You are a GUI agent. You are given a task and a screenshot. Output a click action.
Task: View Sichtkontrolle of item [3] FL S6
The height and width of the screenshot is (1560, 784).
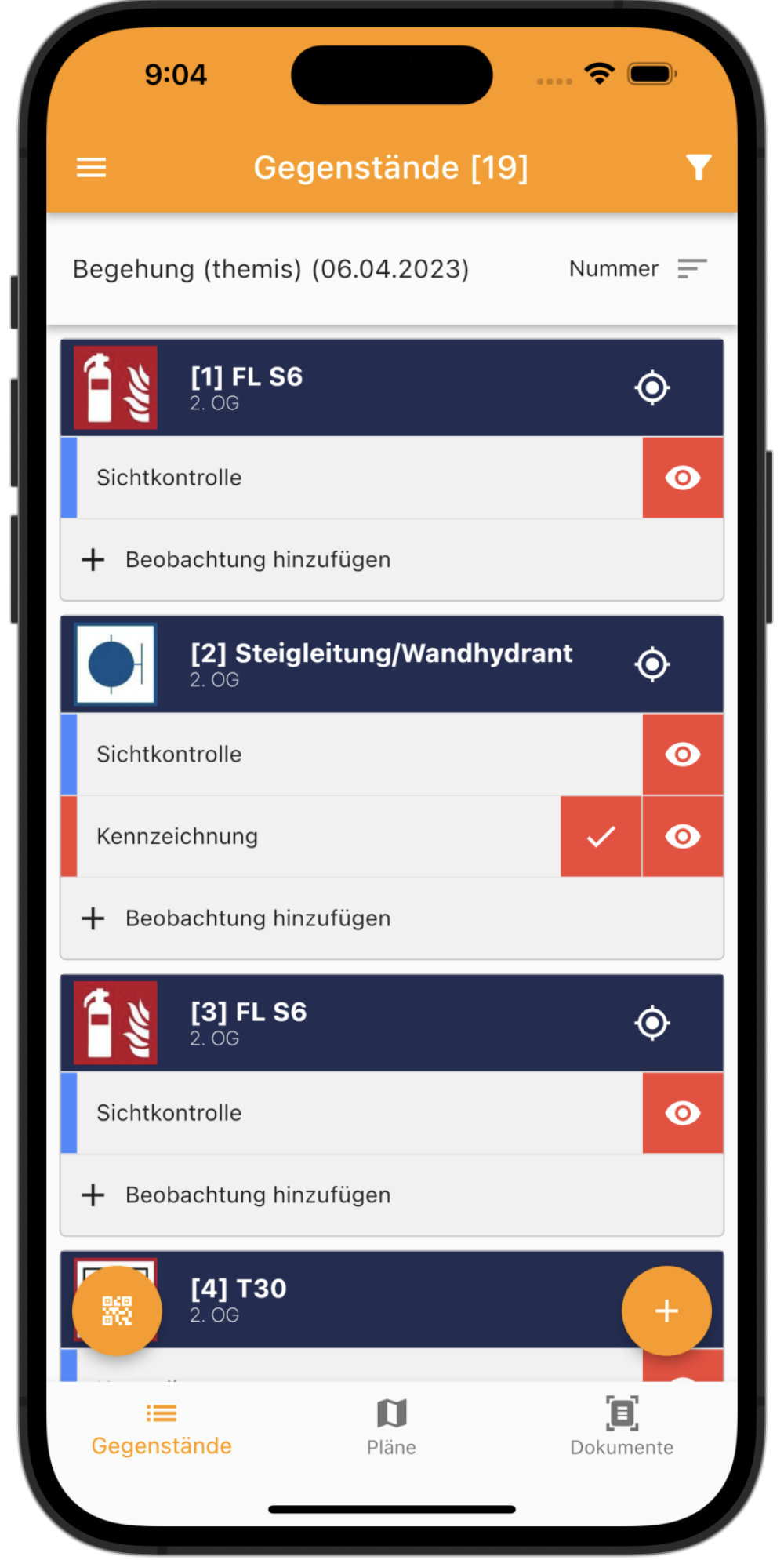point(682,1113)
